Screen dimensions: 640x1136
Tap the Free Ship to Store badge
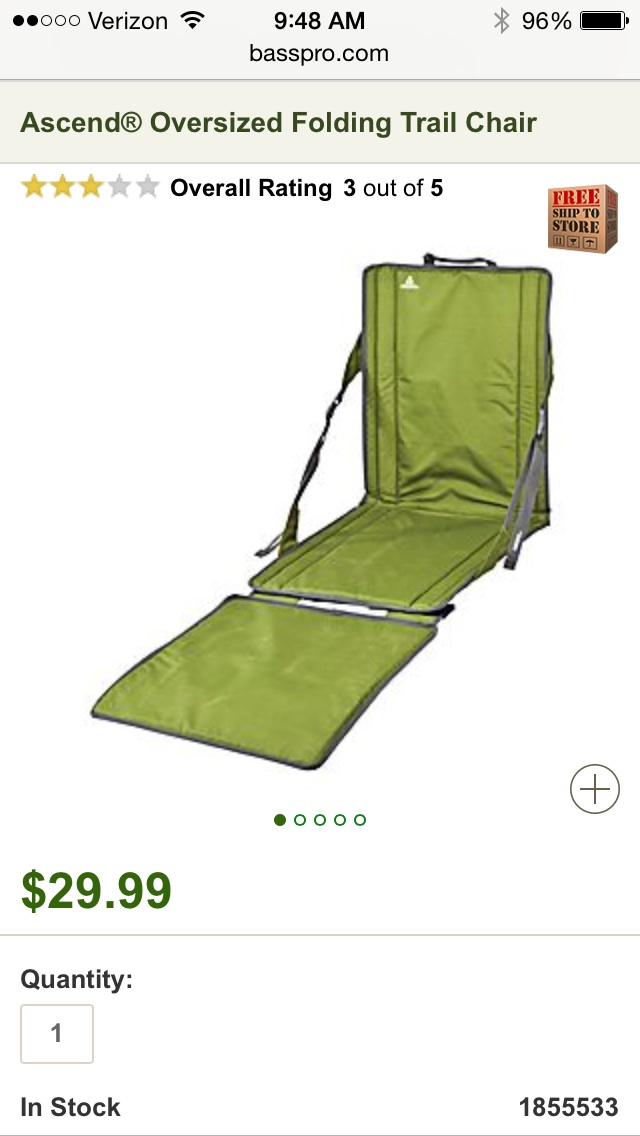582,220
